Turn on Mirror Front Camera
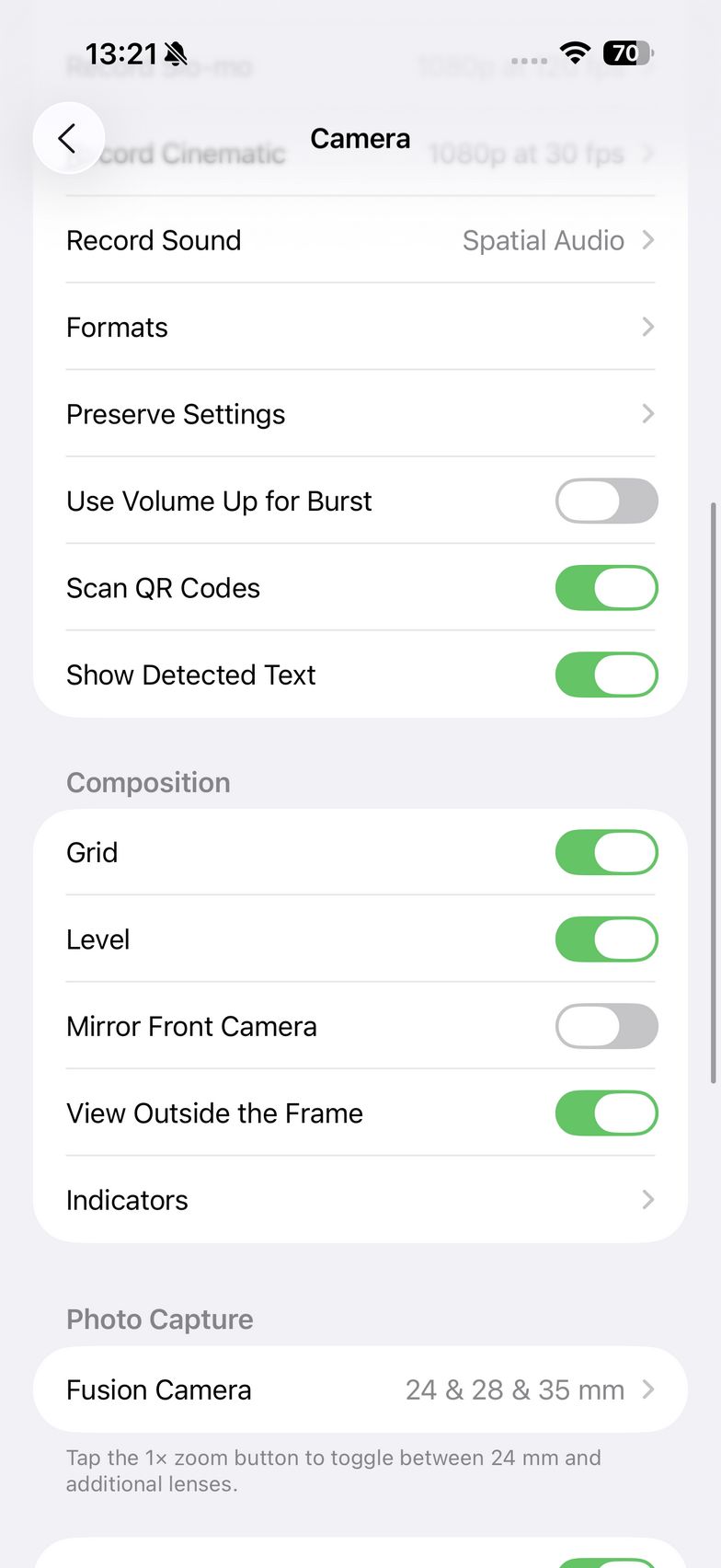721x1568 pixels. click(606, 1026)
